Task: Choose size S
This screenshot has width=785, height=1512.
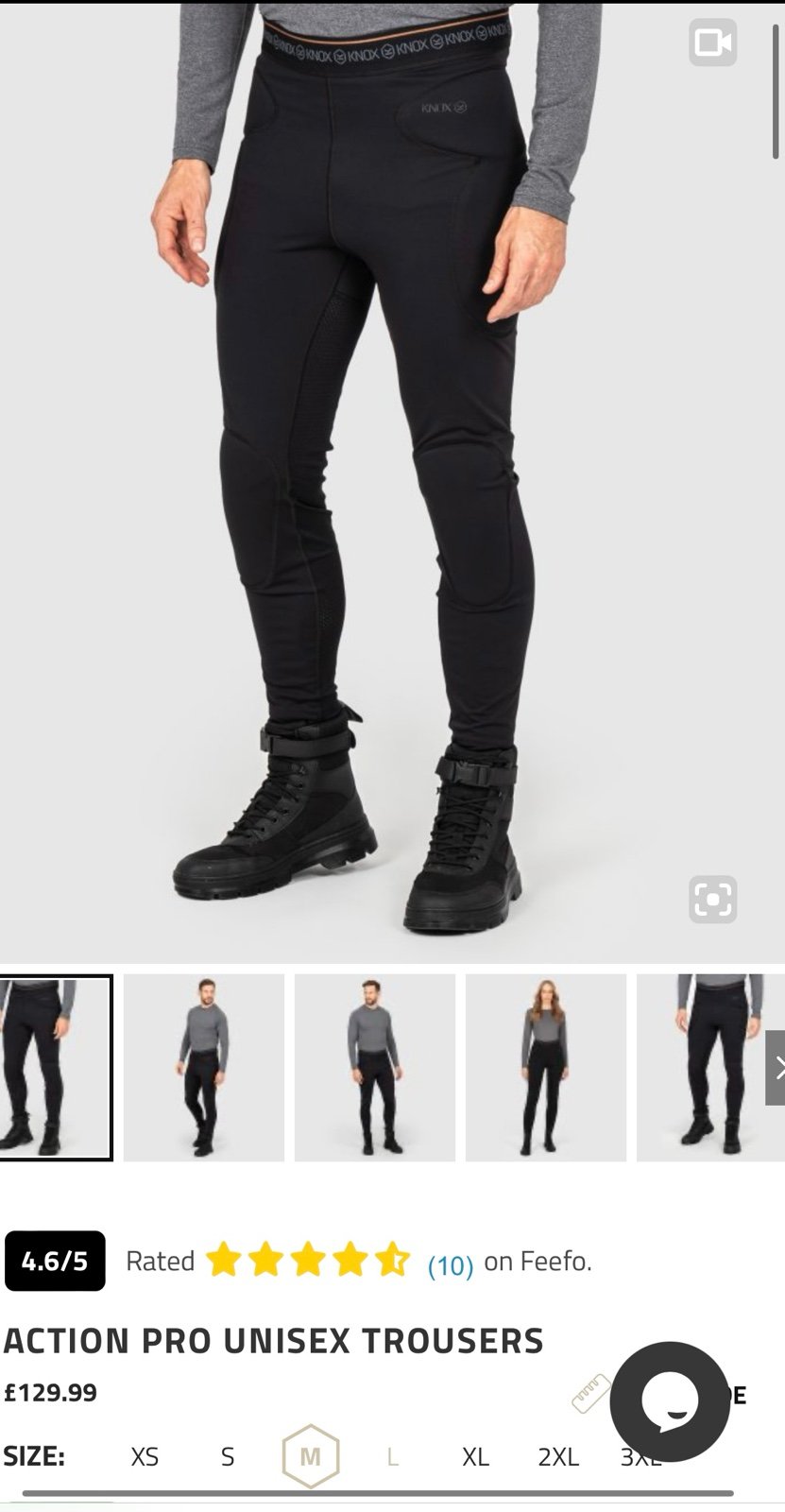Action: 228,1456
